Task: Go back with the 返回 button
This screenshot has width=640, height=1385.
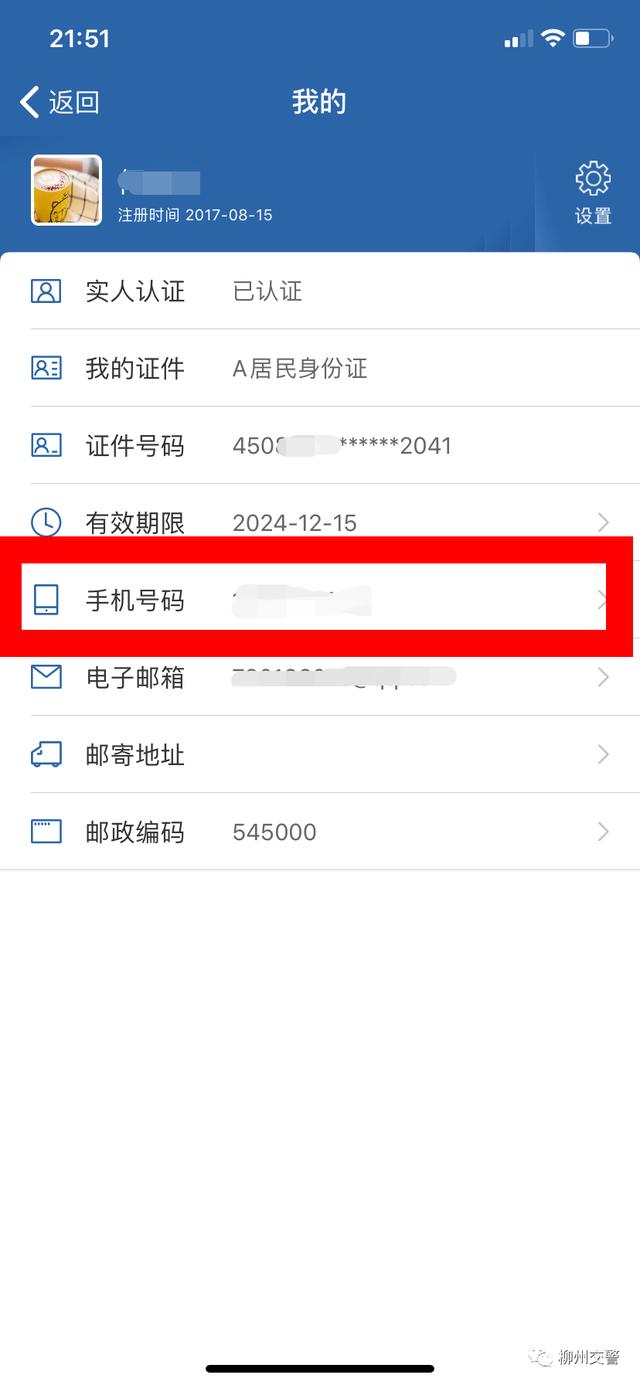Action: [60, 102]
